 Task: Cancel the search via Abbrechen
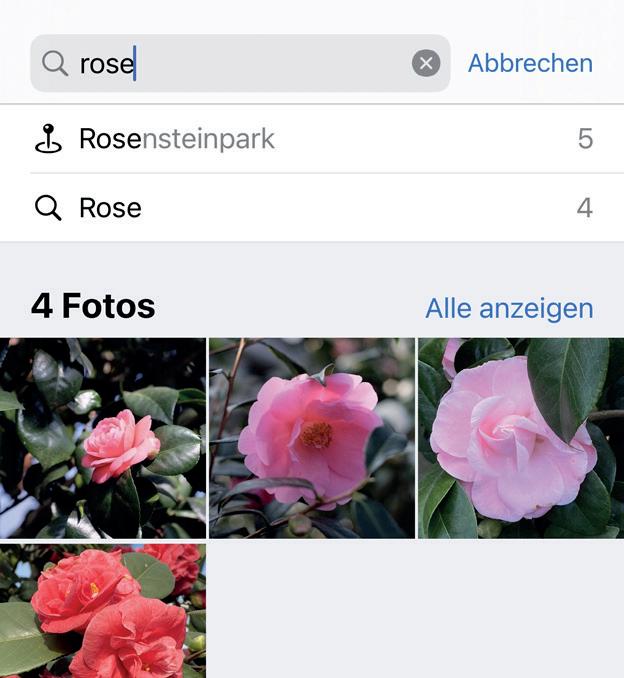pyautogui.click(x=530, y=63)
